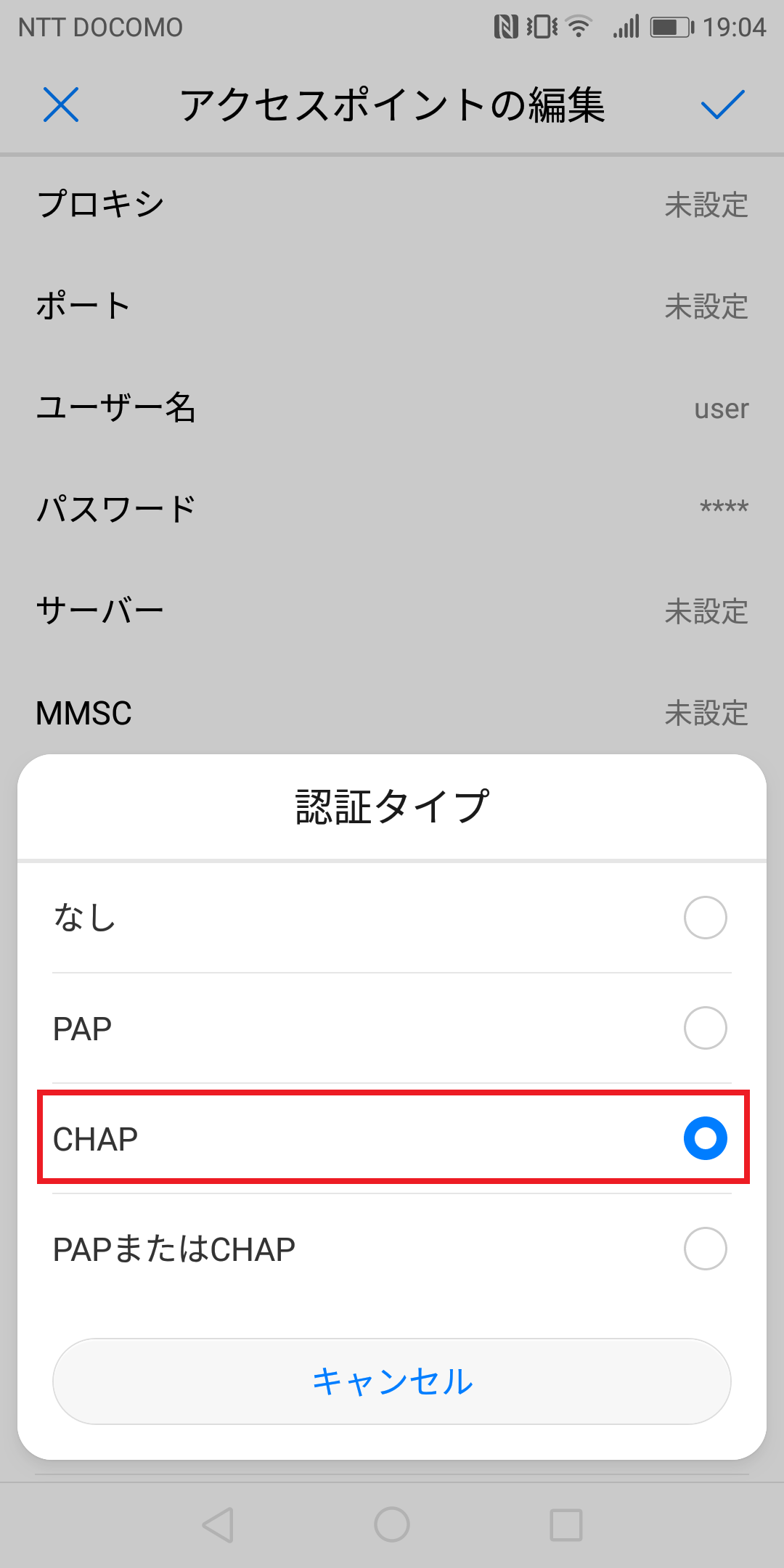Open the サーバー setting entry
The image size is (784, 1568).
click(x=392, y=611)
